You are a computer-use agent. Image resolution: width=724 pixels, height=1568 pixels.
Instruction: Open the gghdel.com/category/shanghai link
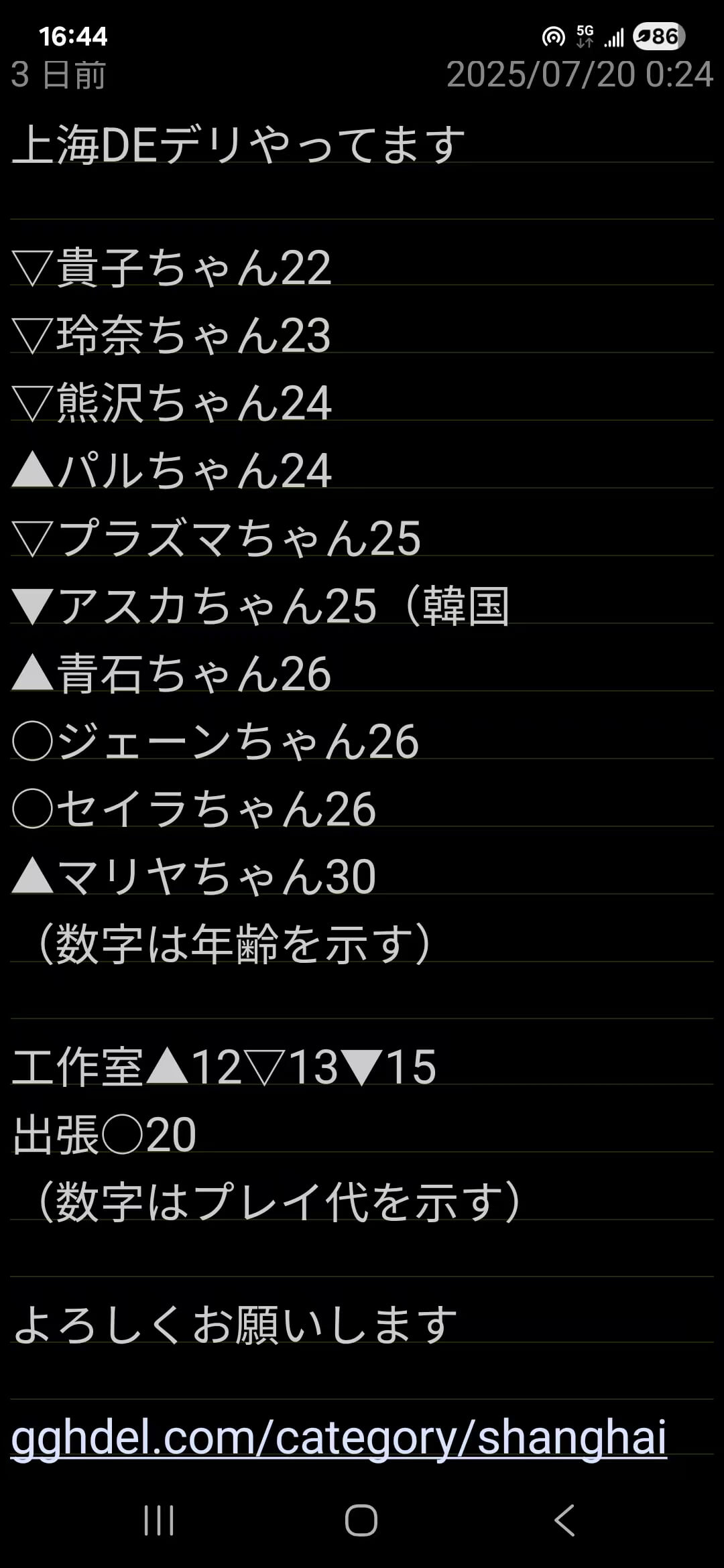(339, 1437)
